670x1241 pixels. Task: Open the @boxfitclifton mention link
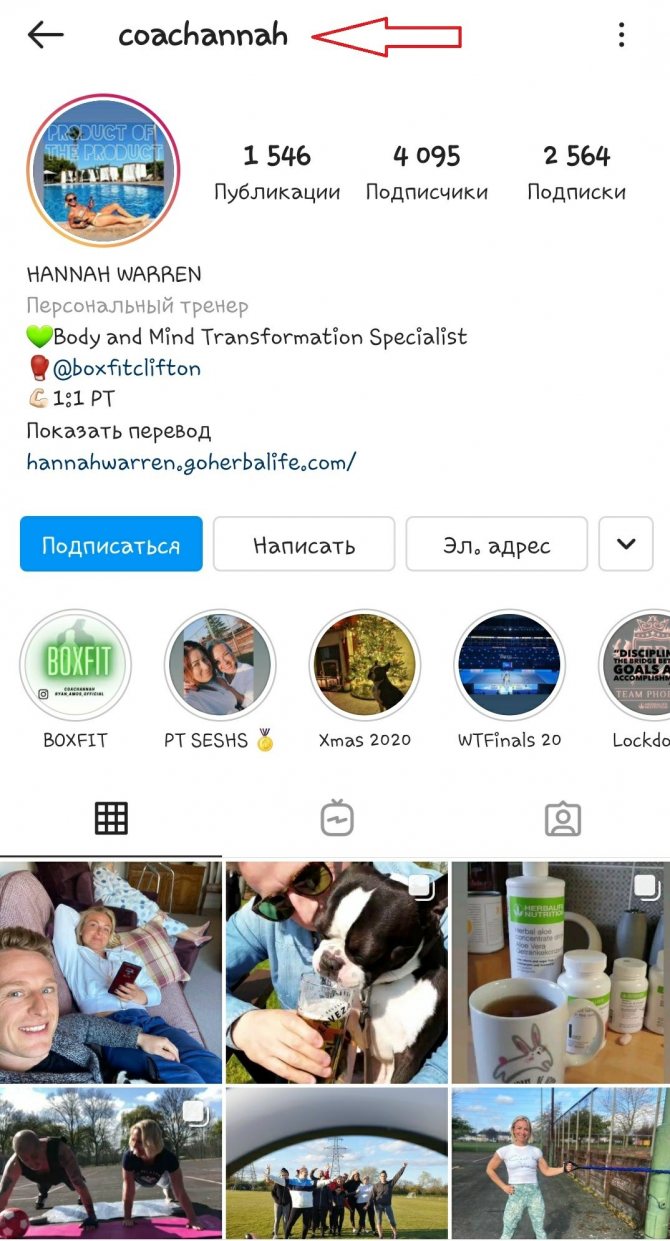tap(126, 368)
